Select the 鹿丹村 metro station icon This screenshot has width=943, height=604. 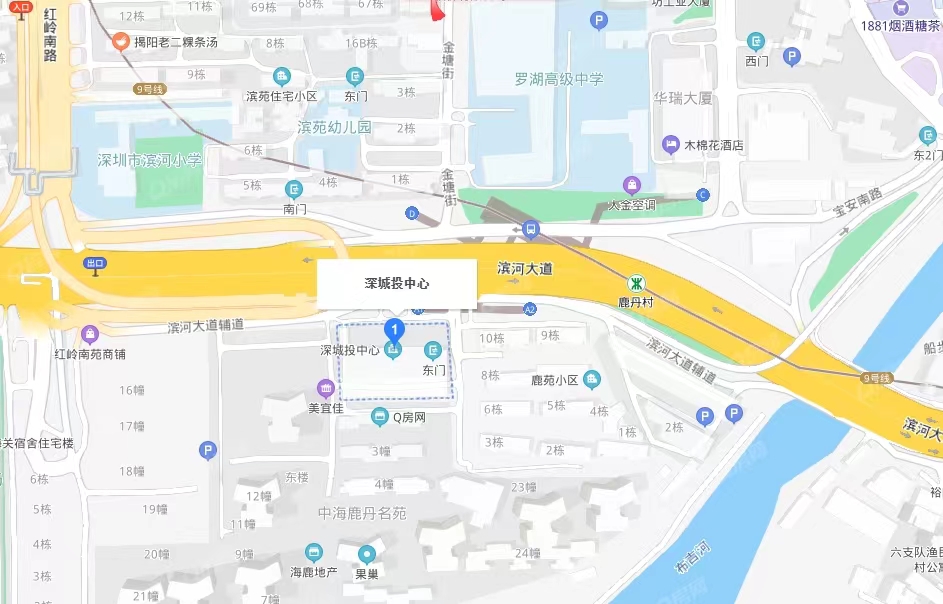tap(636, 283)
